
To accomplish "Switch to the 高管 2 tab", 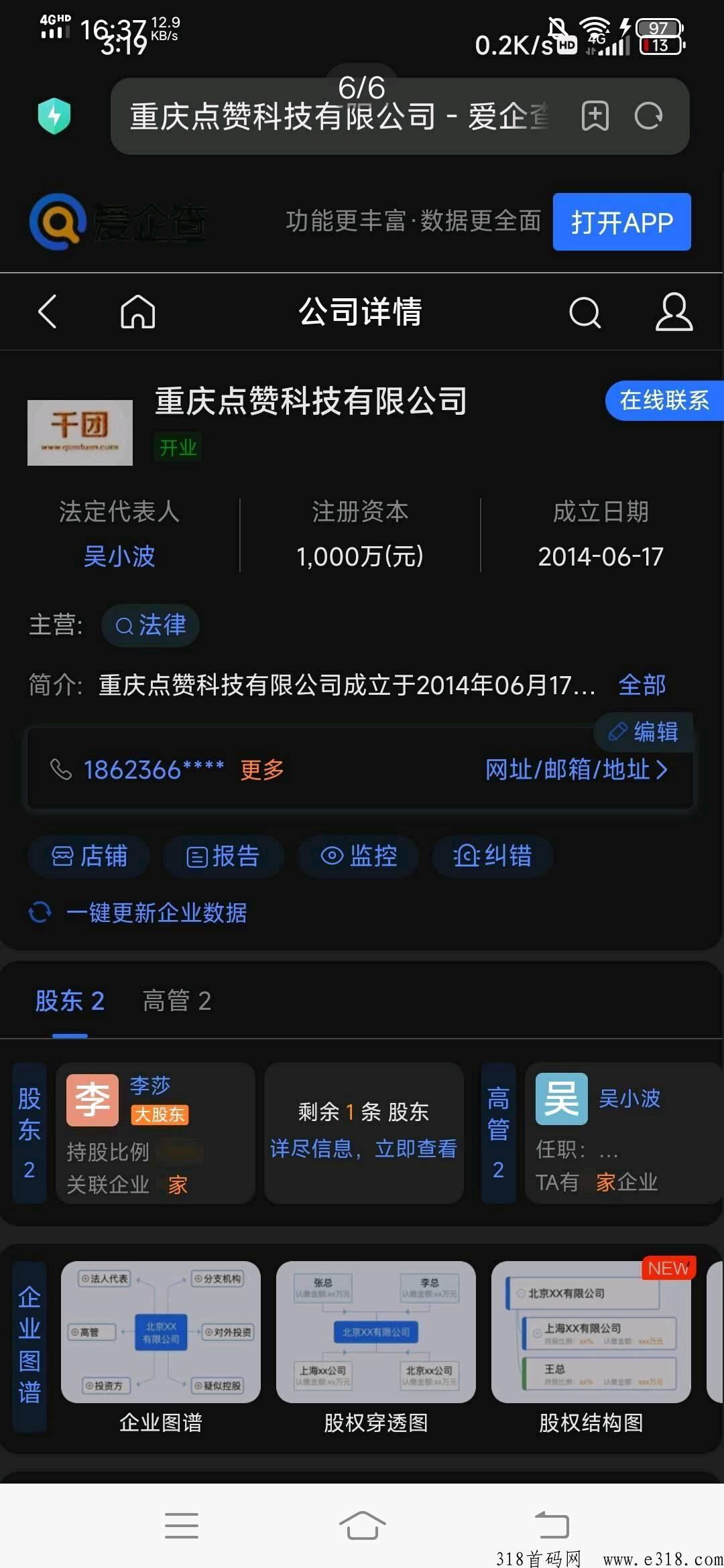I will (177, 1001).
